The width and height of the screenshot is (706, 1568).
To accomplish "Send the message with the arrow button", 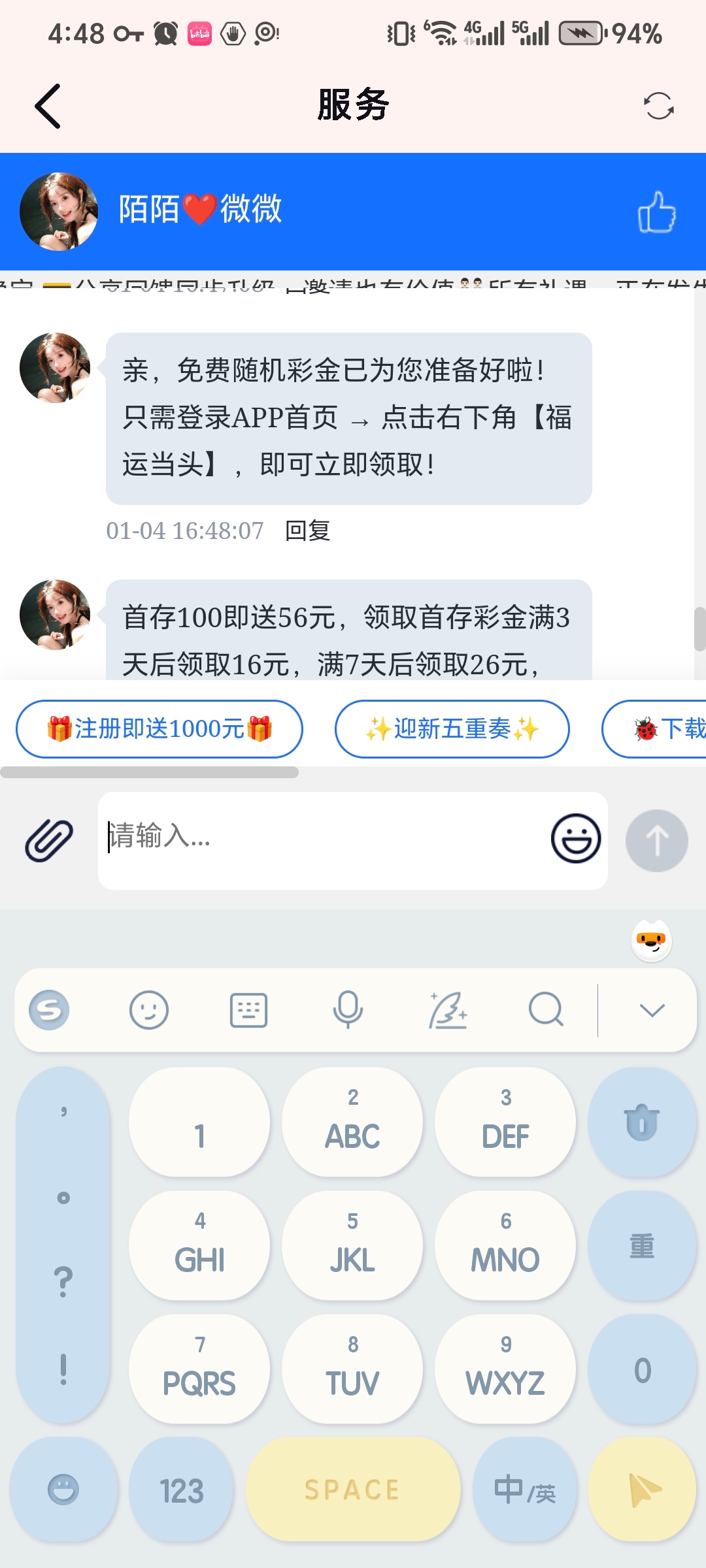I will point(656,841).
